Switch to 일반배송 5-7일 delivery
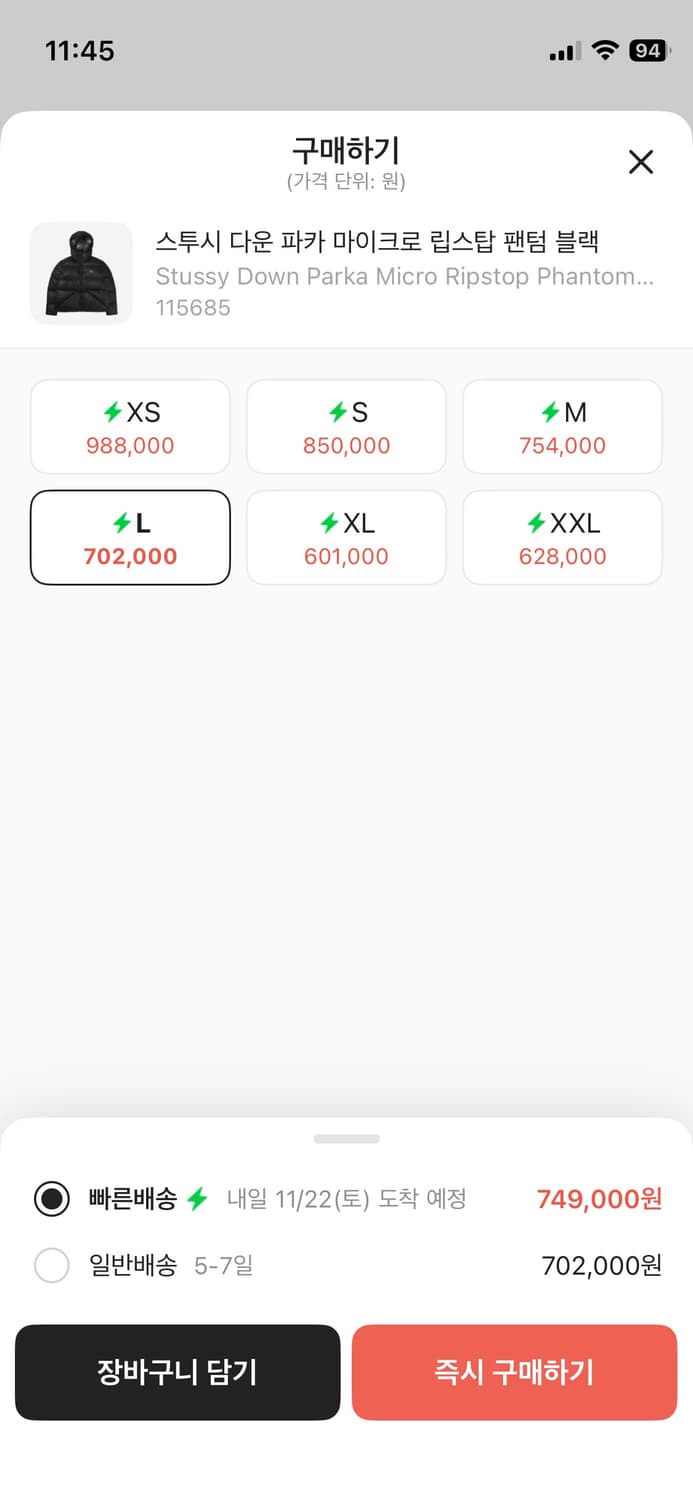The height and width of the screenshot is (1500, 693). (x=52, y=1266)
